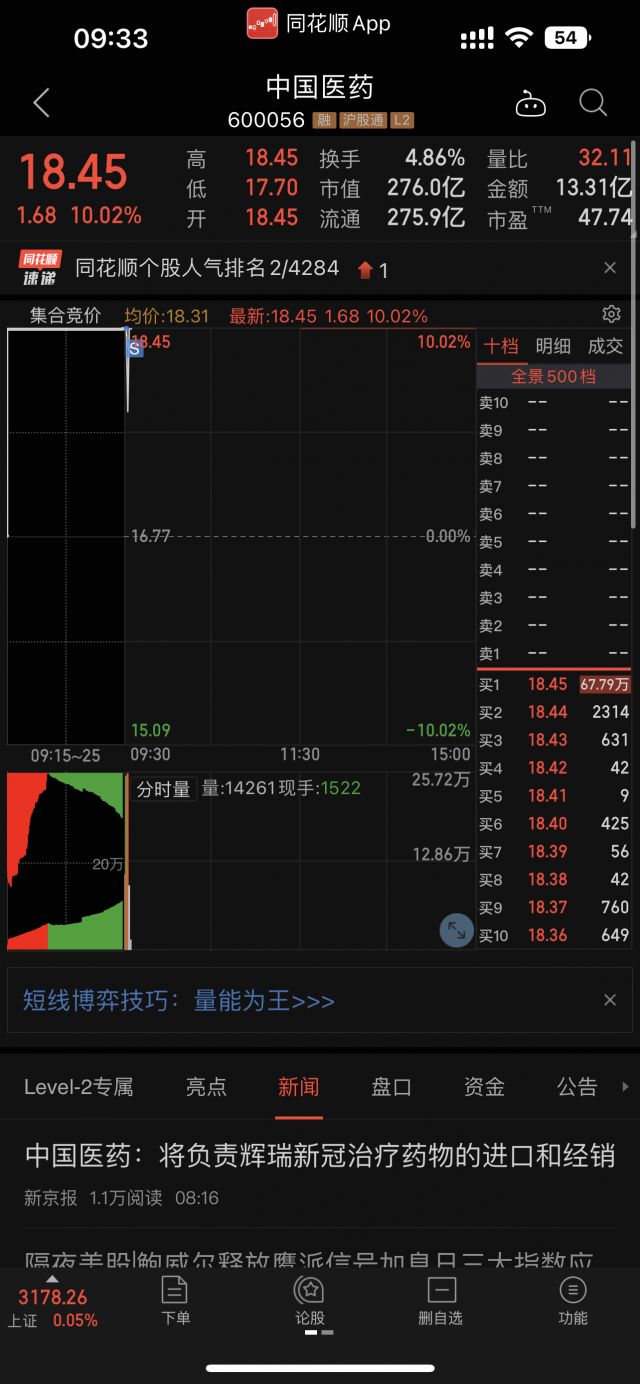
Task: Switch to 盘口 tab
Action: (x=391, y=1086)
